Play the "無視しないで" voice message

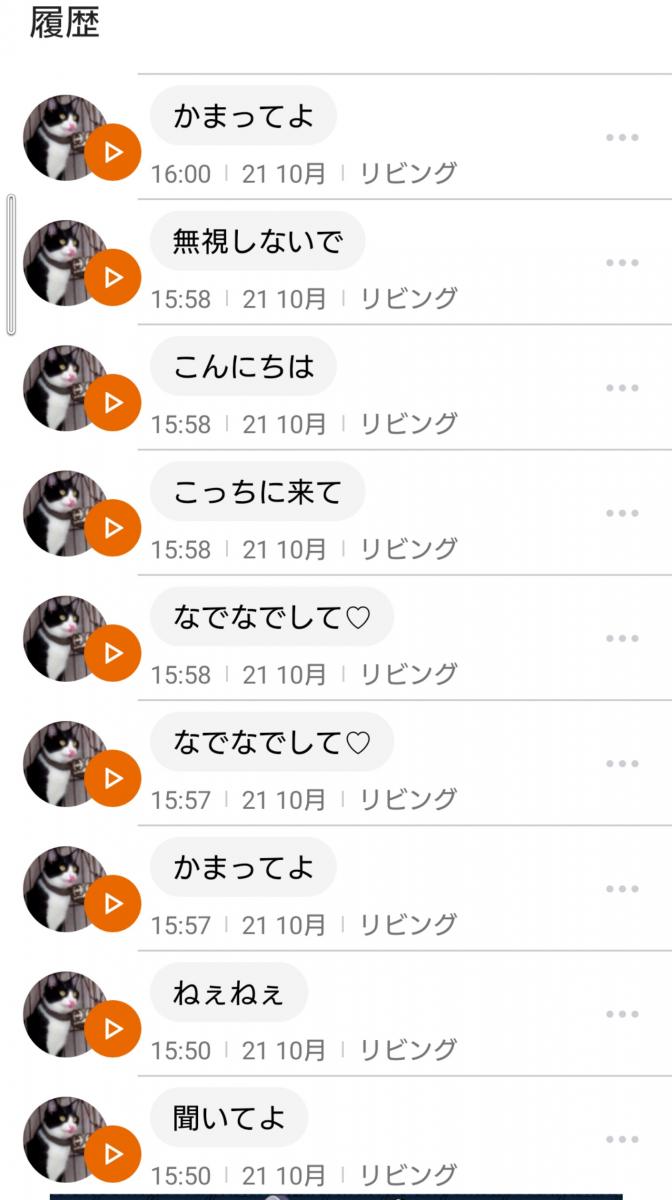pos(113,277)
